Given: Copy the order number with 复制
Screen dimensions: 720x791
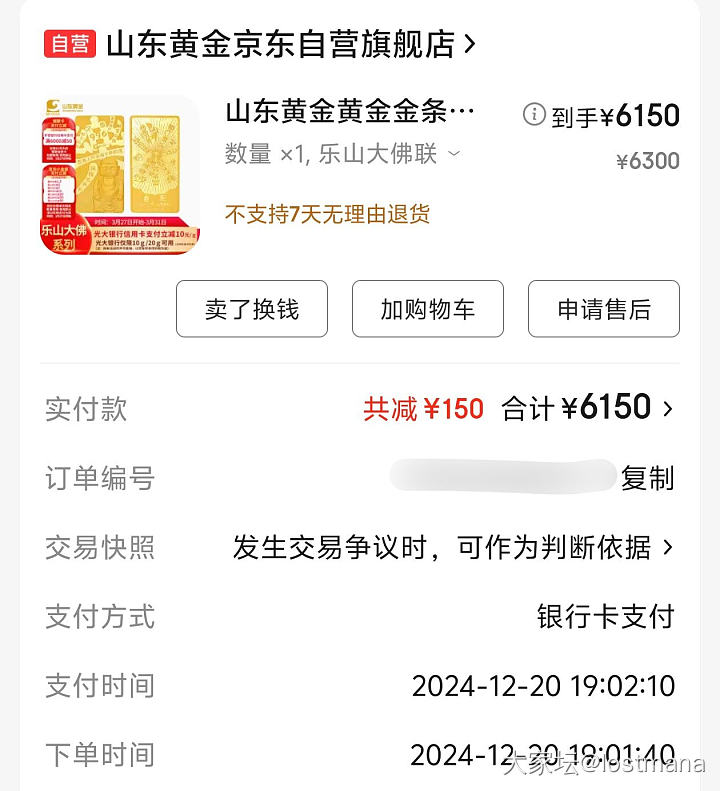Looking at the screenshot, I should [x=648, y=478].
